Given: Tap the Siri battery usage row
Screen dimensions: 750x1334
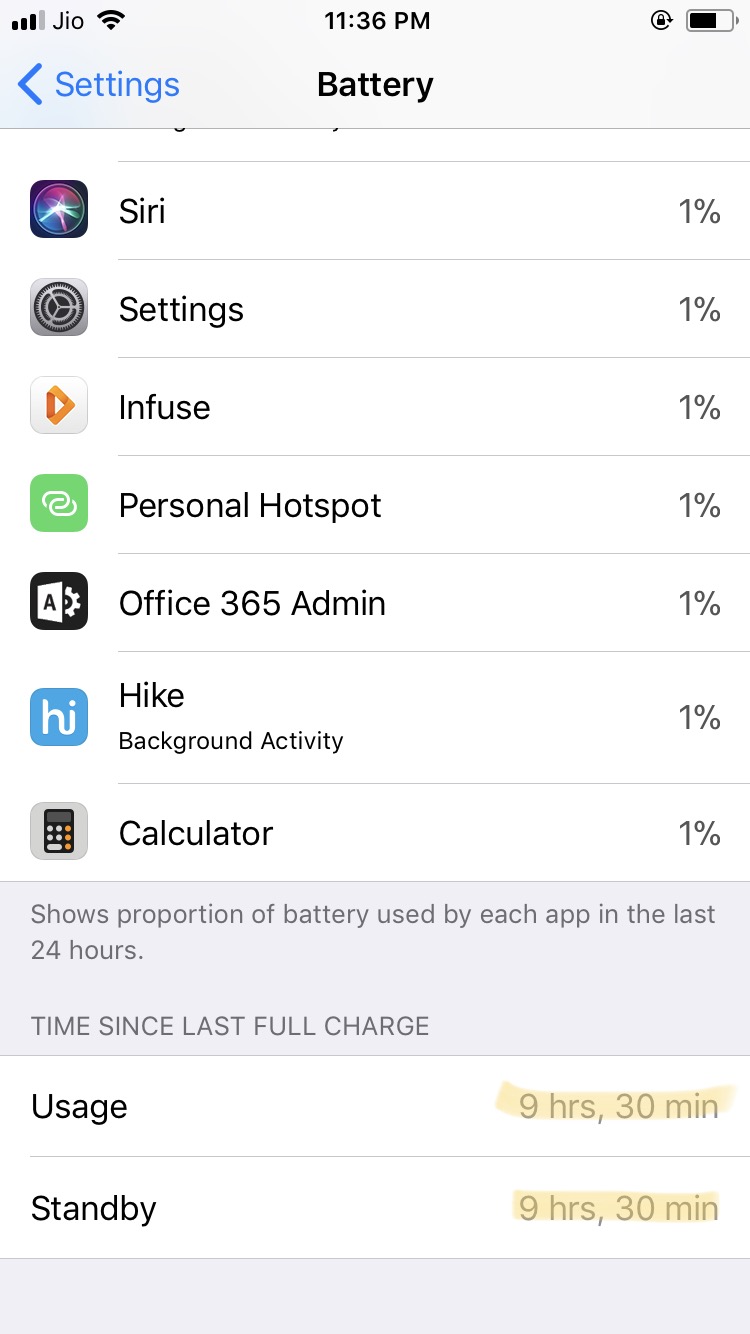Looking at the screenshot, I should (375, 211).
